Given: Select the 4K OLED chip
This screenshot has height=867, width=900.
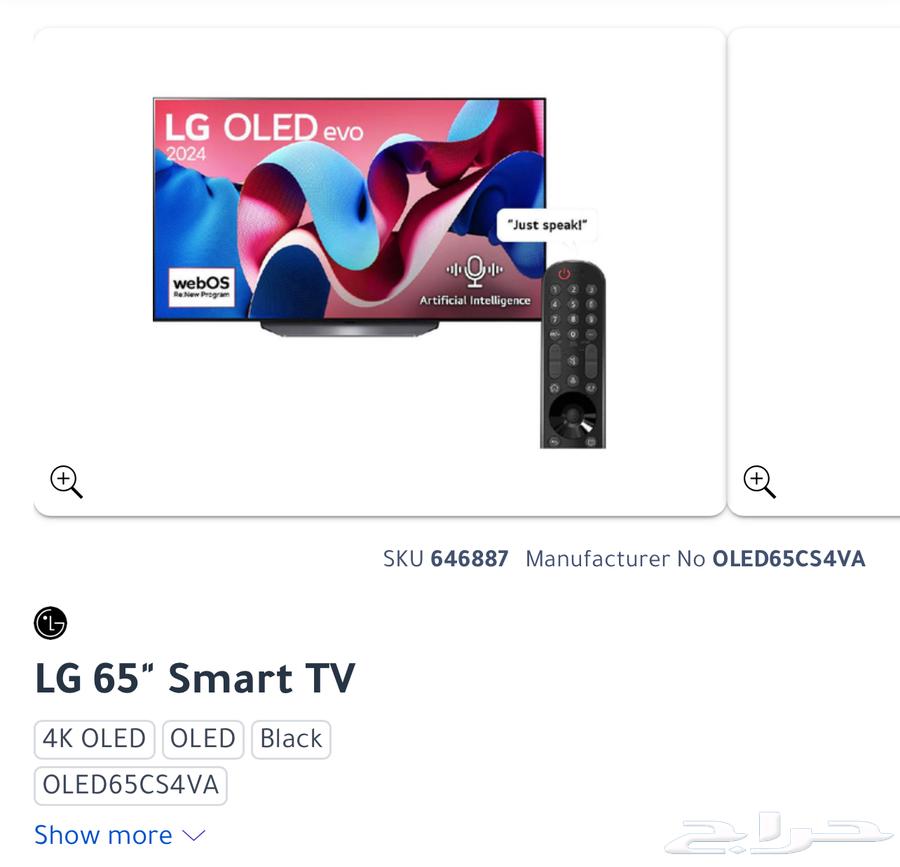Looking at the screenshot, I should tap(95, 739).
